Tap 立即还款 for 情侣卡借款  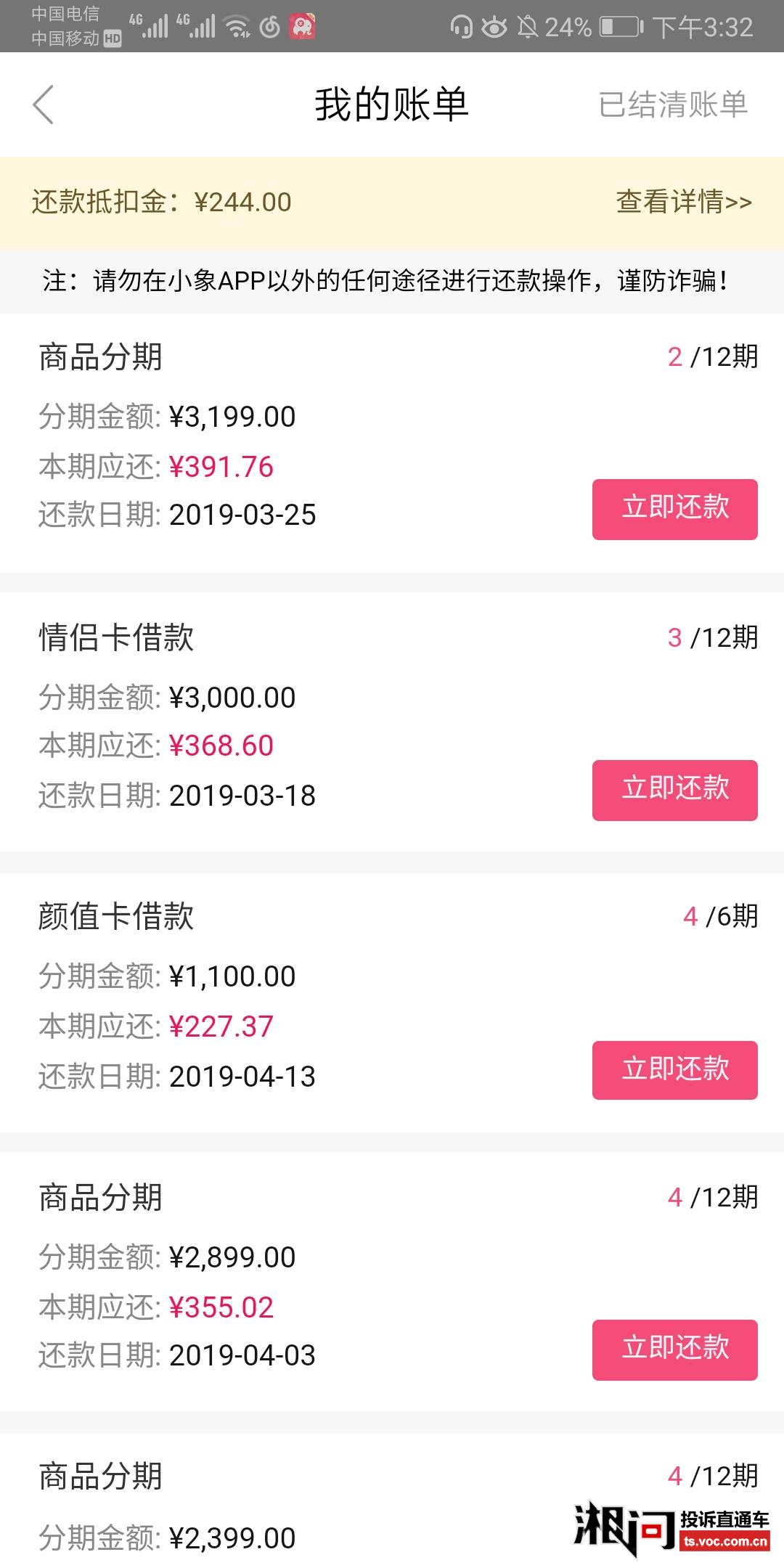674,791
